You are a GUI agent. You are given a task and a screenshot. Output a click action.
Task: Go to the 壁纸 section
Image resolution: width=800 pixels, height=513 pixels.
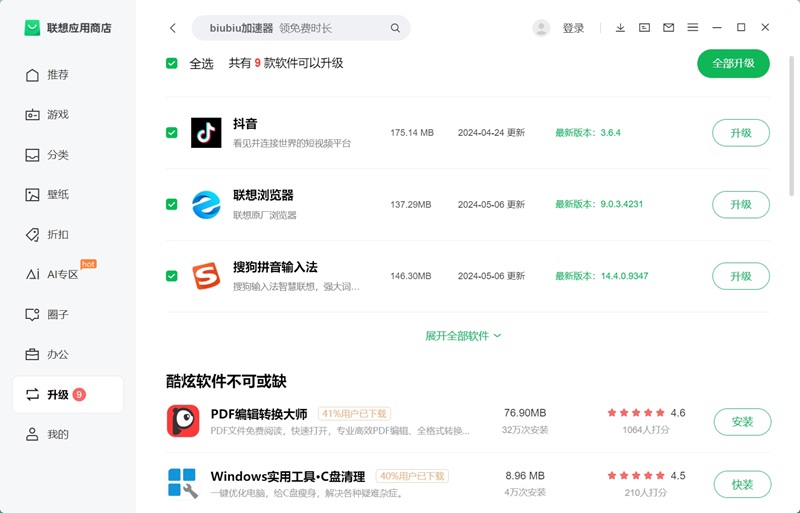[57, 195]
